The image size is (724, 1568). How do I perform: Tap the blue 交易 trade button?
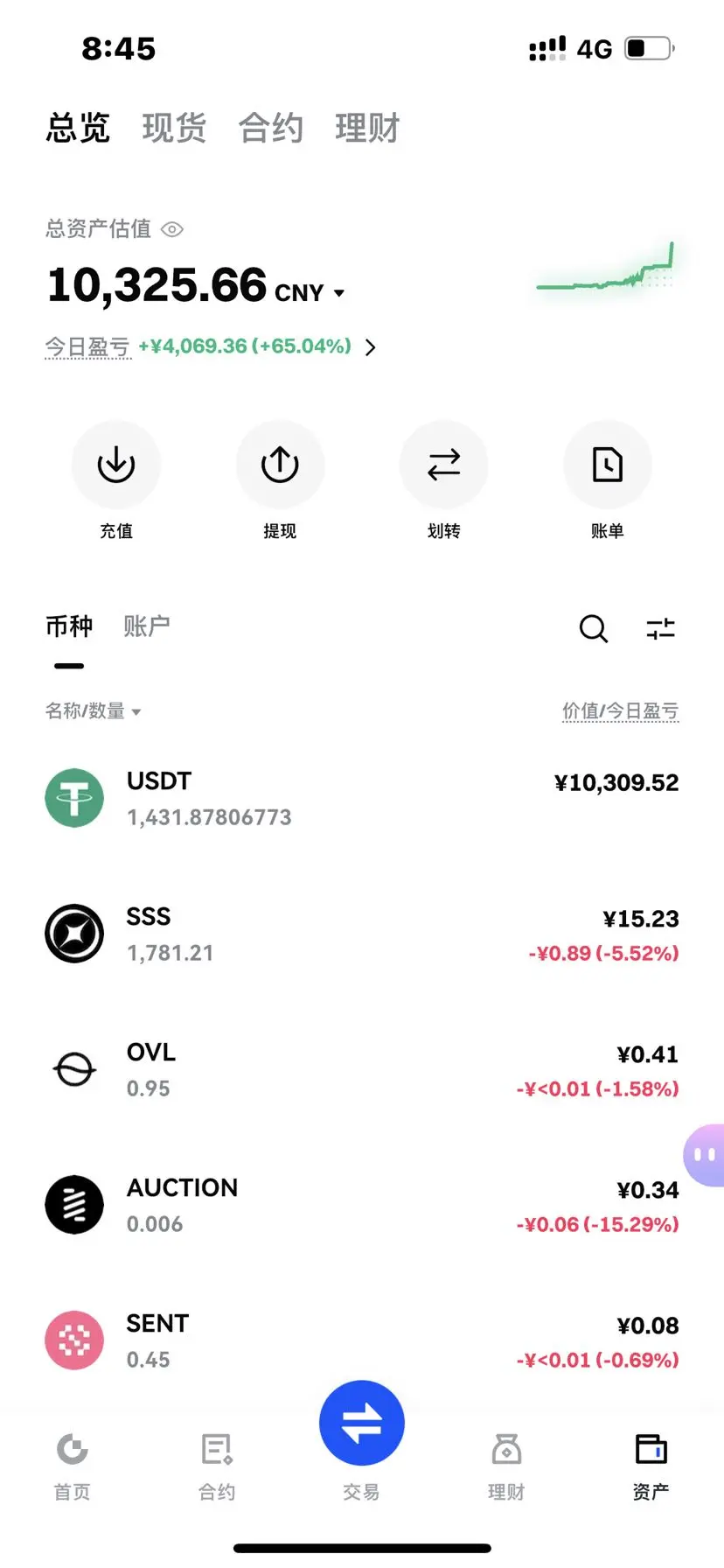pyautogui.click(x=361, y=1424)
